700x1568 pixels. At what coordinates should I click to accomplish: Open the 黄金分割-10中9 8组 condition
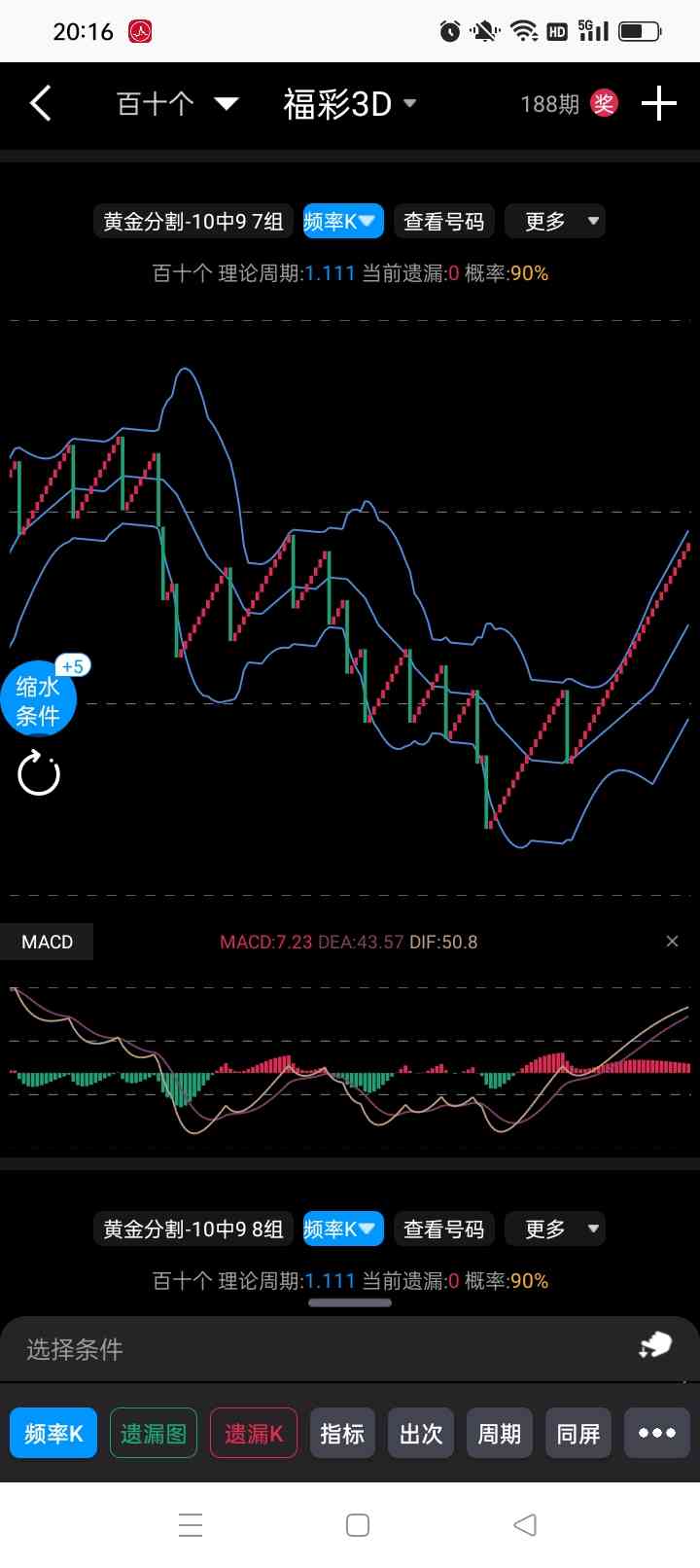[193, 1229]
